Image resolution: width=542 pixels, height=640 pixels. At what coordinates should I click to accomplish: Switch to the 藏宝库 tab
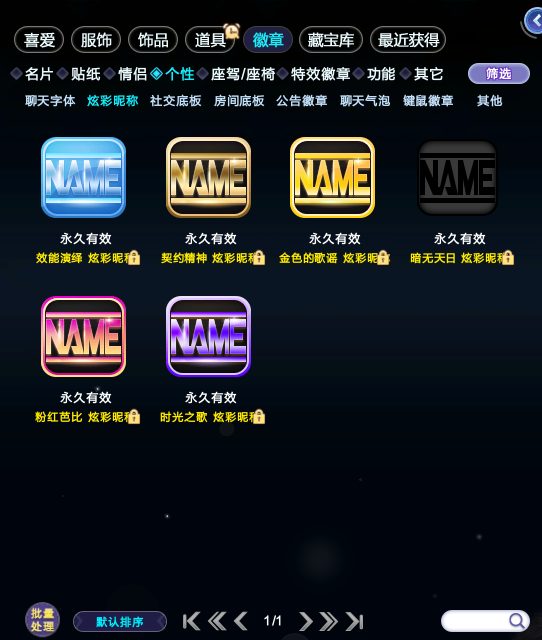[331, 40]
